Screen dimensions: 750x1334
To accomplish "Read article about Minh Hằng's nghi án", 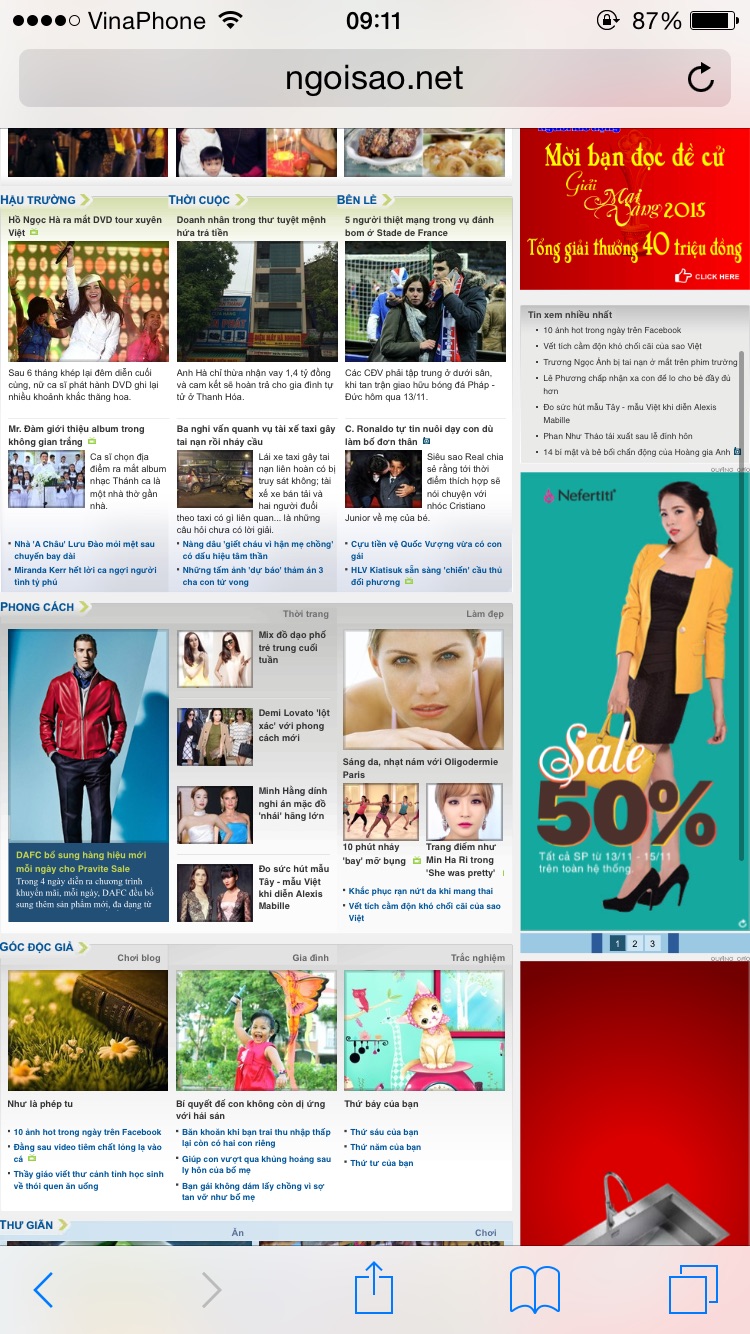I will pyautogui.click(x=292, y=803).
